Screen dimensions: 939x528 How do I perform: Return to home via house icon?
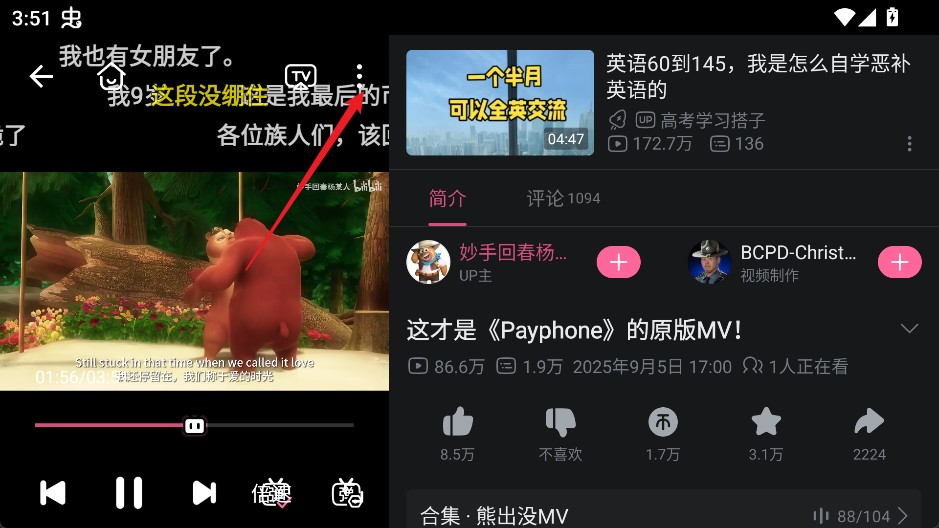(111, 76)
